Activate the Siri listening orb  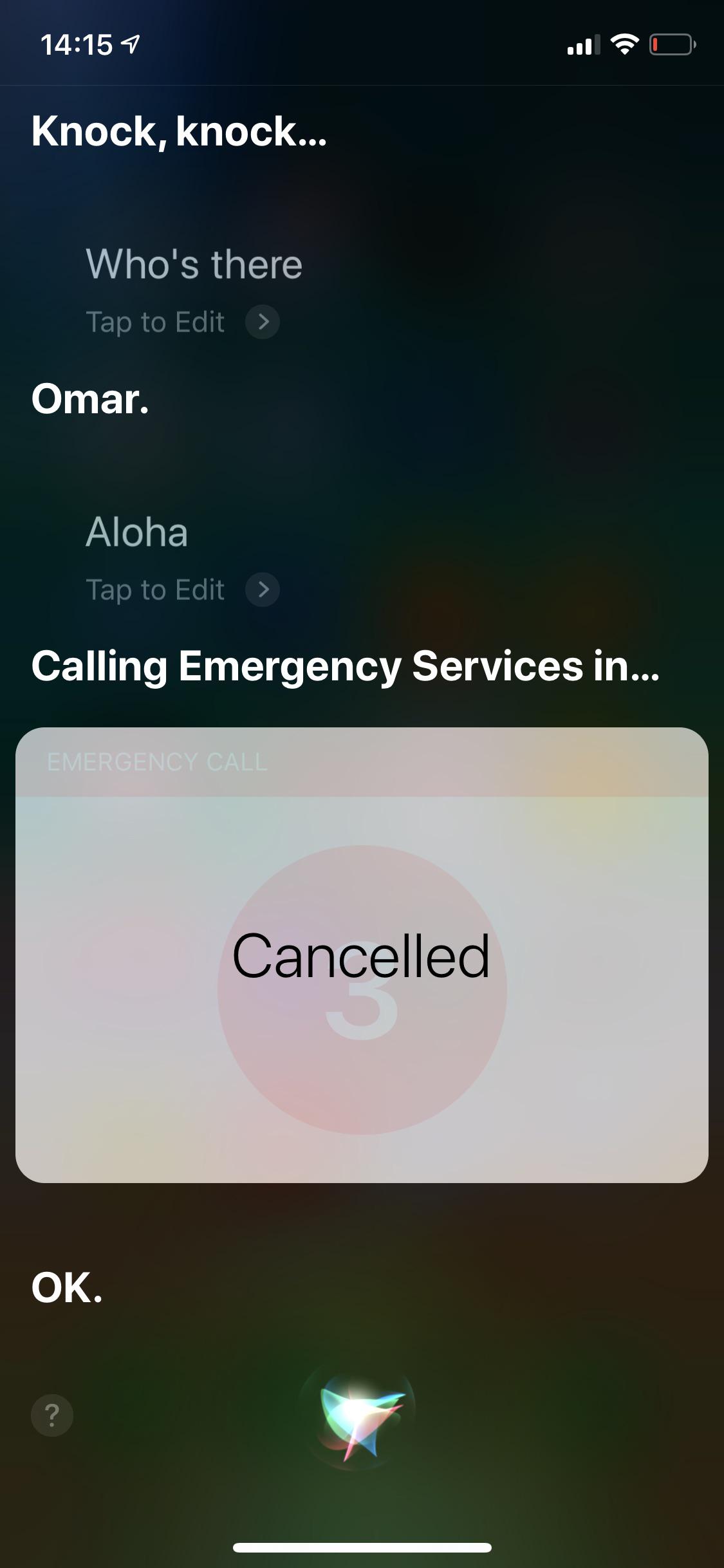click(x=361, y=1410)
